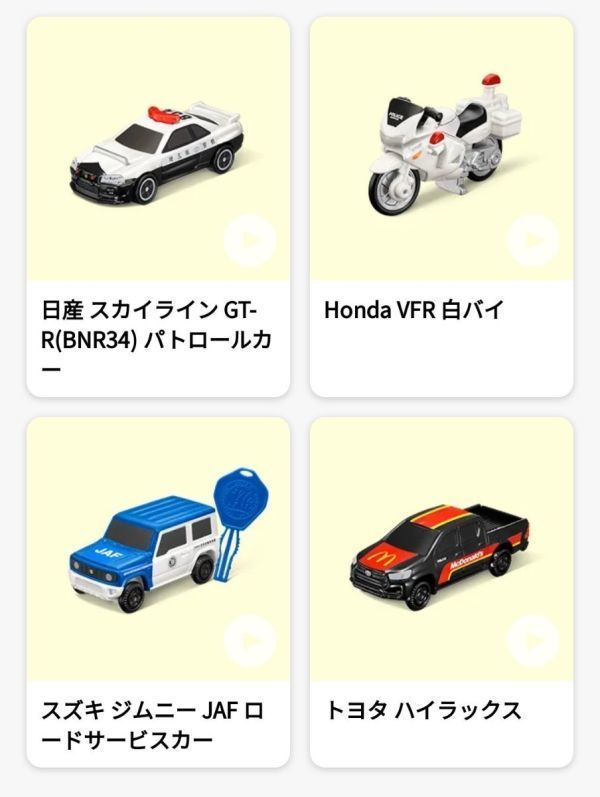The image size is (600, 797).
Task: Play the トヨタ ハイラックス video
Action: [532, 641]
